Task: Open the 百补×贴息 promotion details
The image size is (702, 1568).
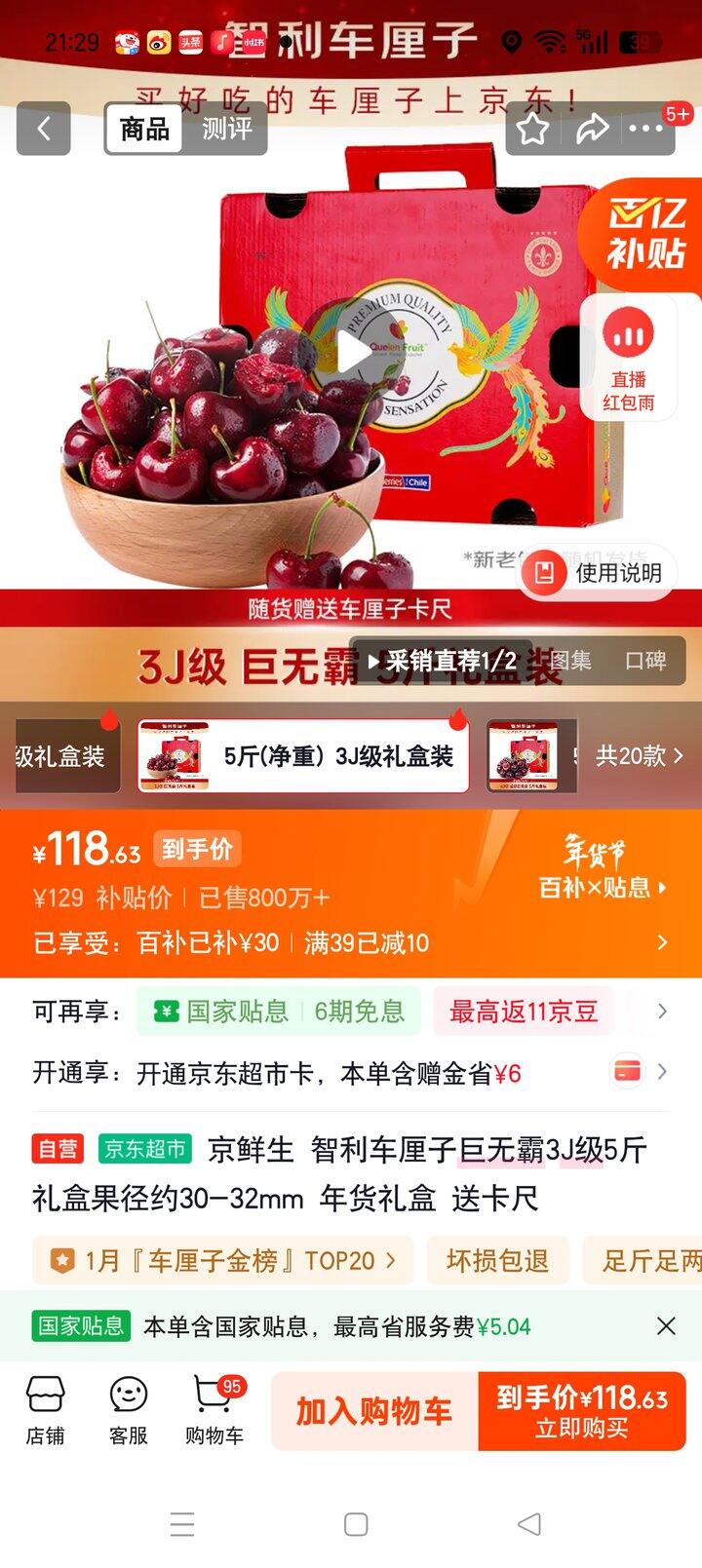Action: [602, 887]
